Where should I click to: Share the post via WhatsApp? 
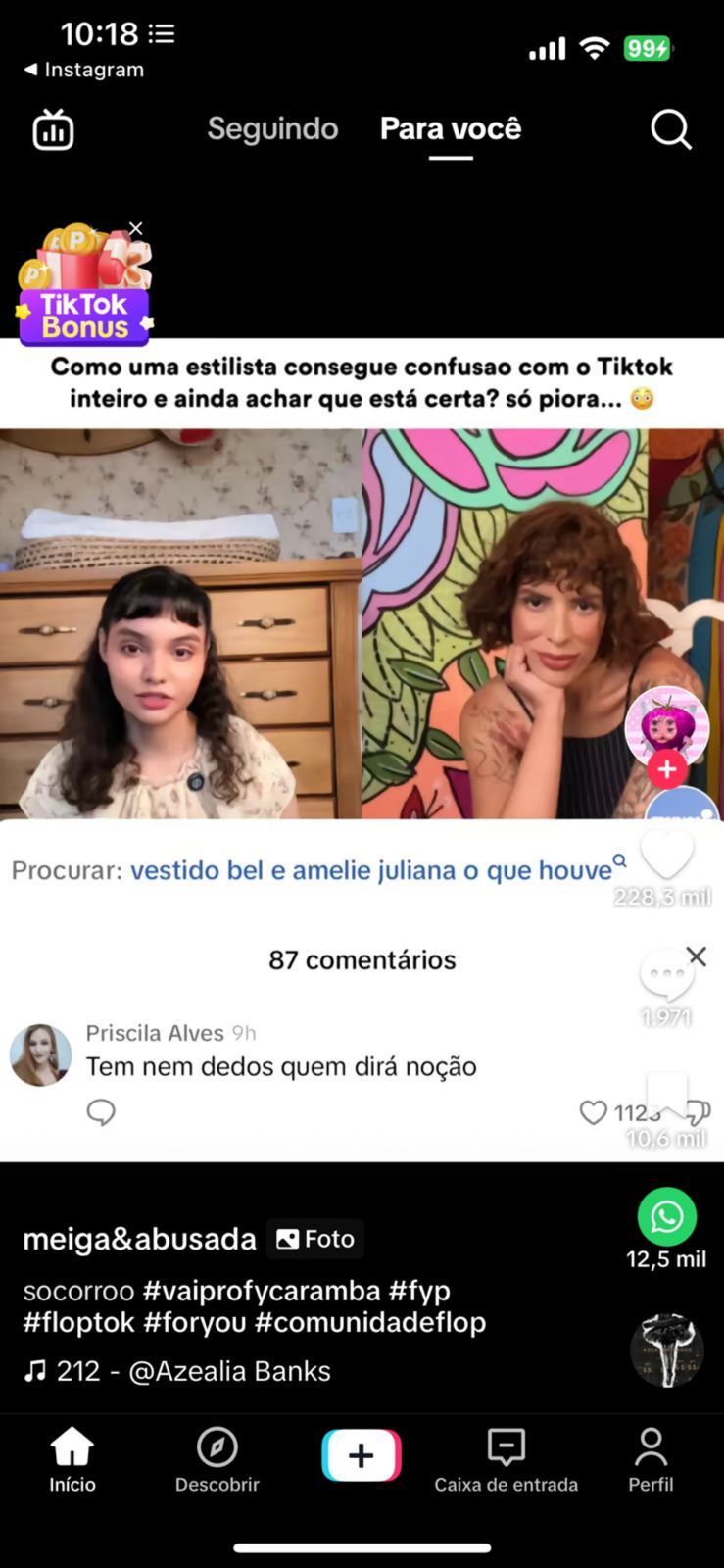click(x=666, y=1216)
